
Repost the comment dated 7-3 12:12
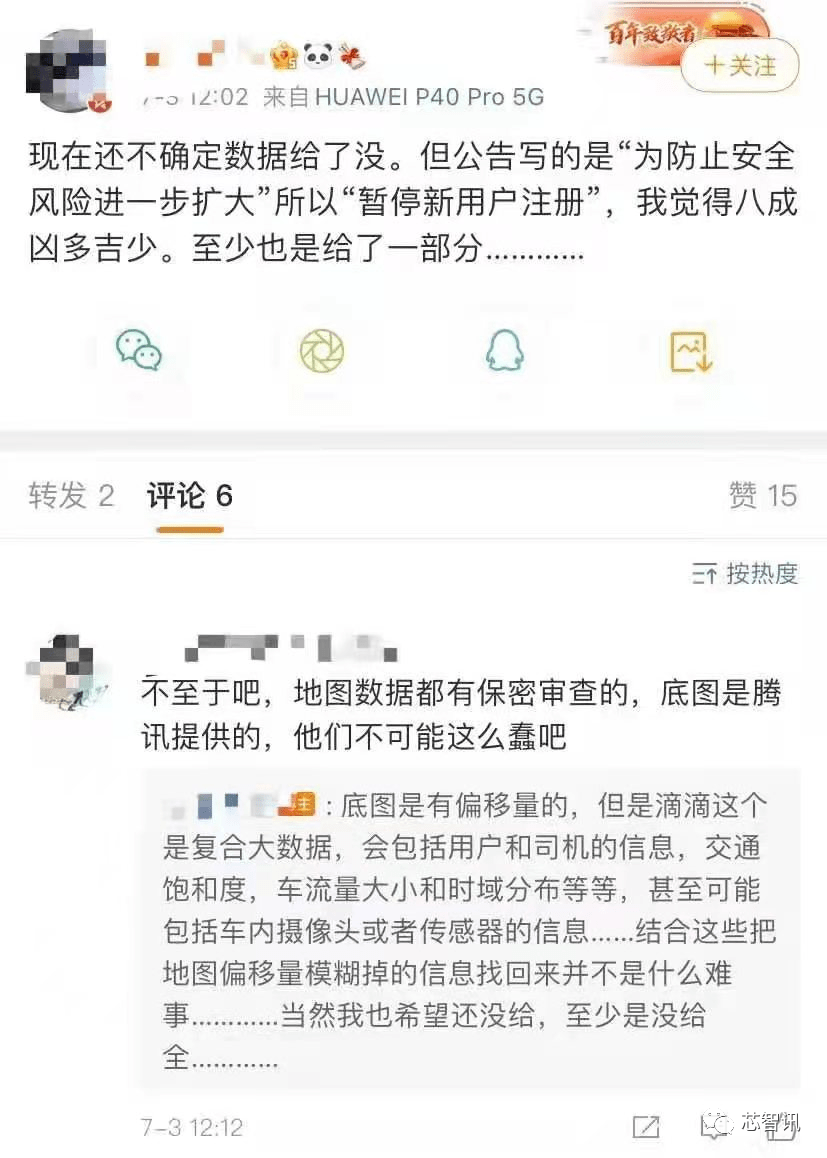tap(647, 1126)
